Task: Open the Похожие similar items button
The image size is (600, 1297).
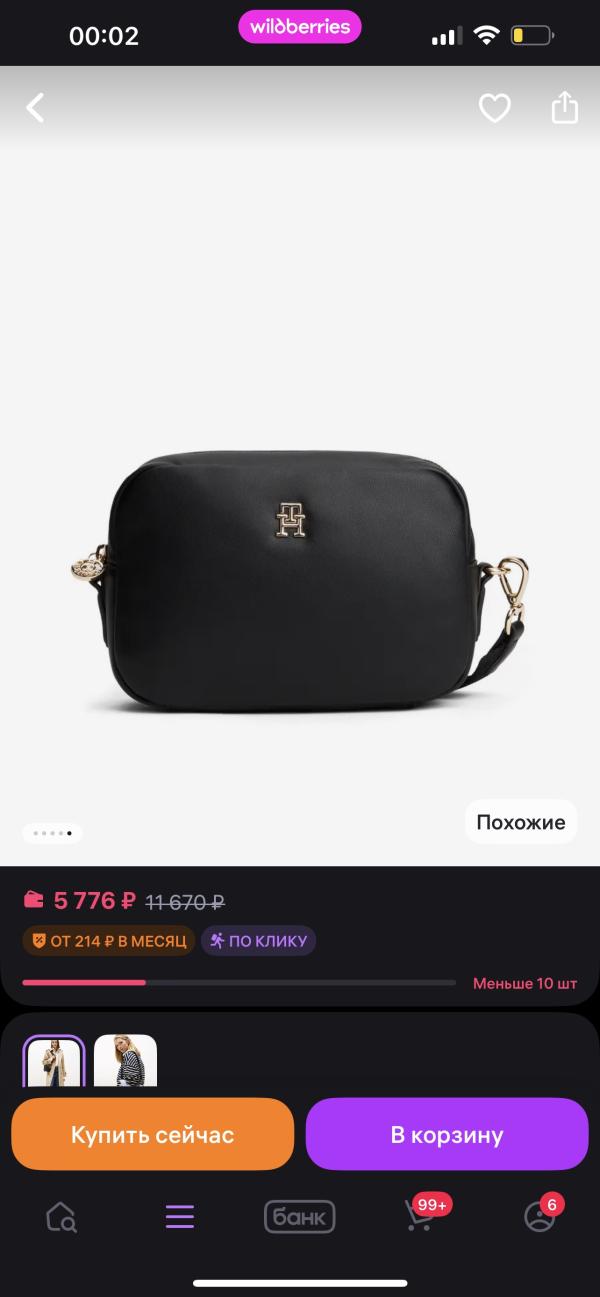Action: pos(521,822)
